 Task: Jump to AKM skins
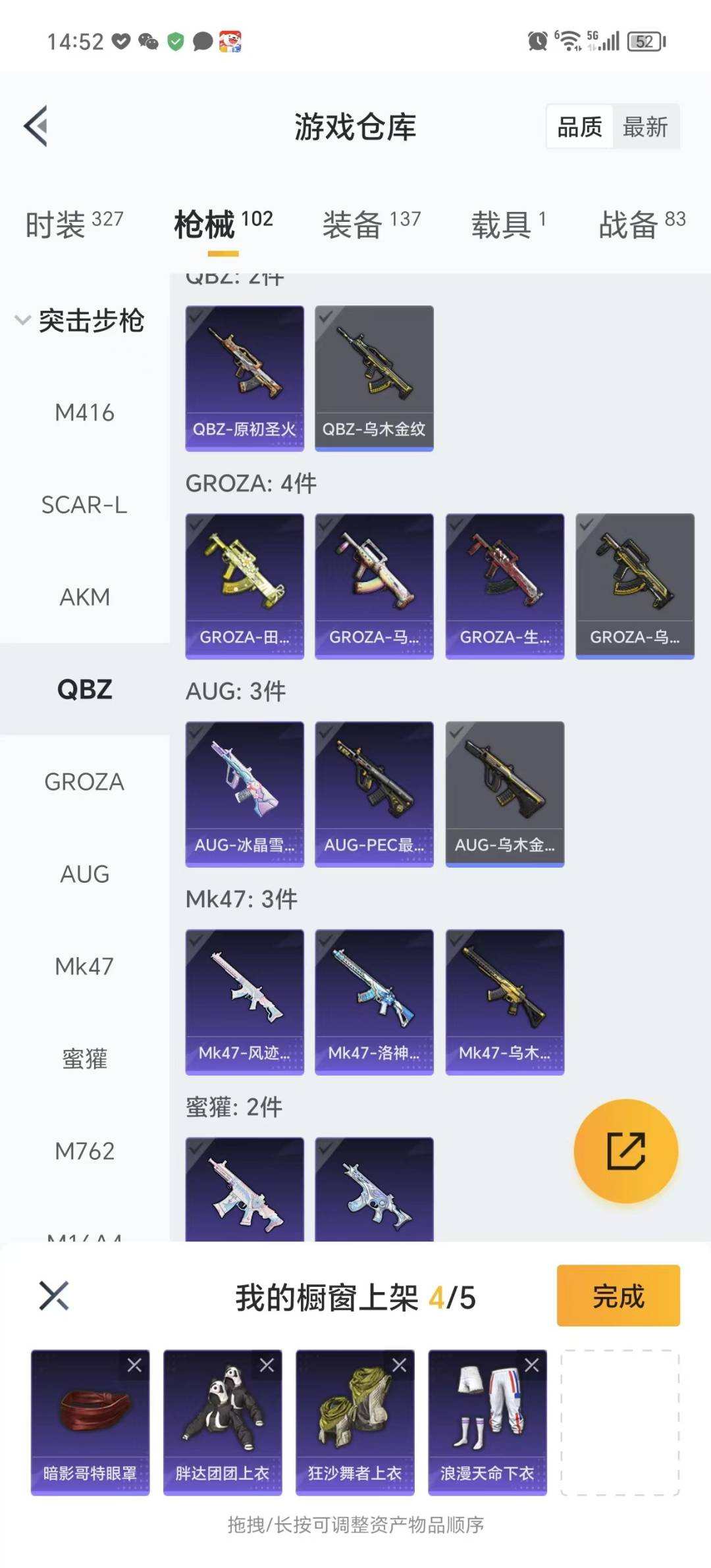pos(84,597)
